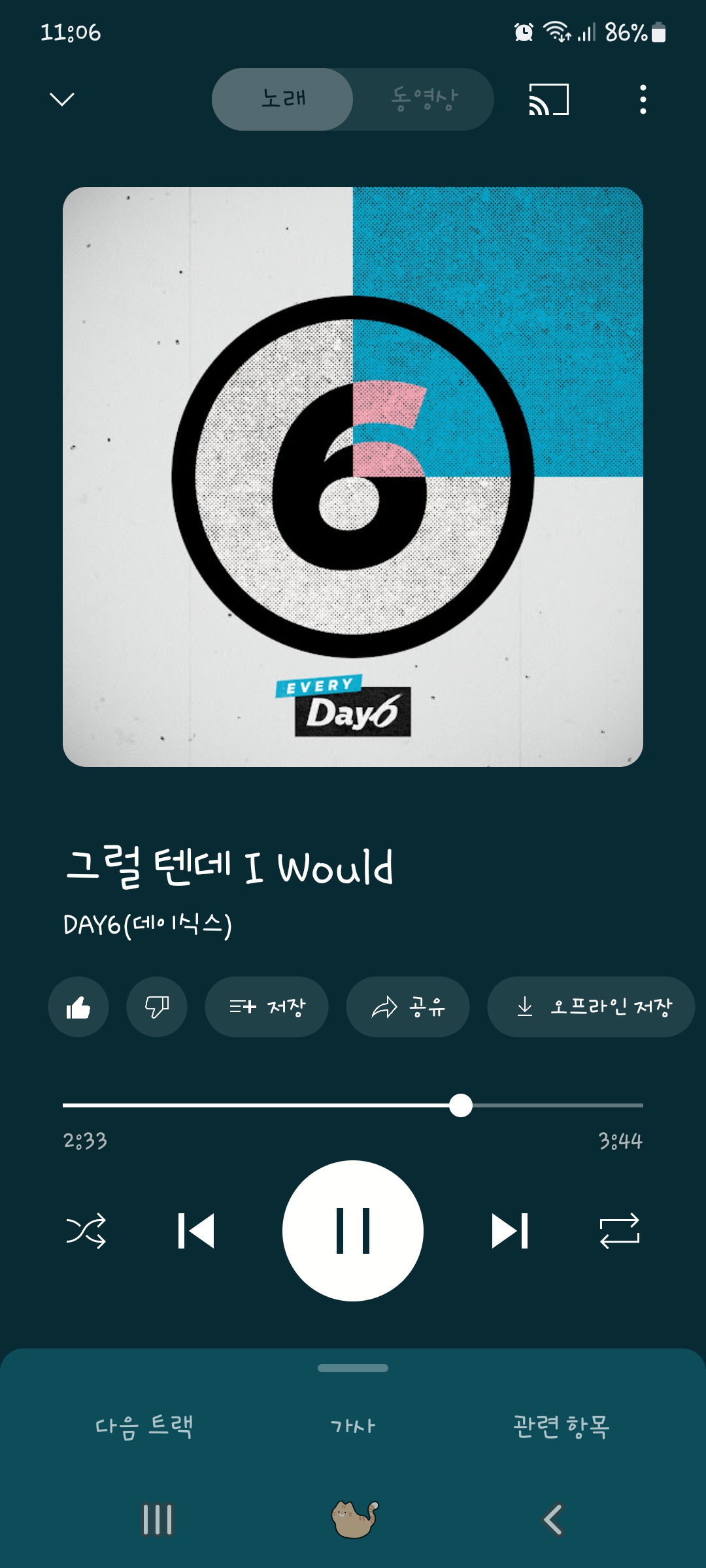Download with the 오프라인 저장 button
706x1568 pixels.
tap(591, 1007)
